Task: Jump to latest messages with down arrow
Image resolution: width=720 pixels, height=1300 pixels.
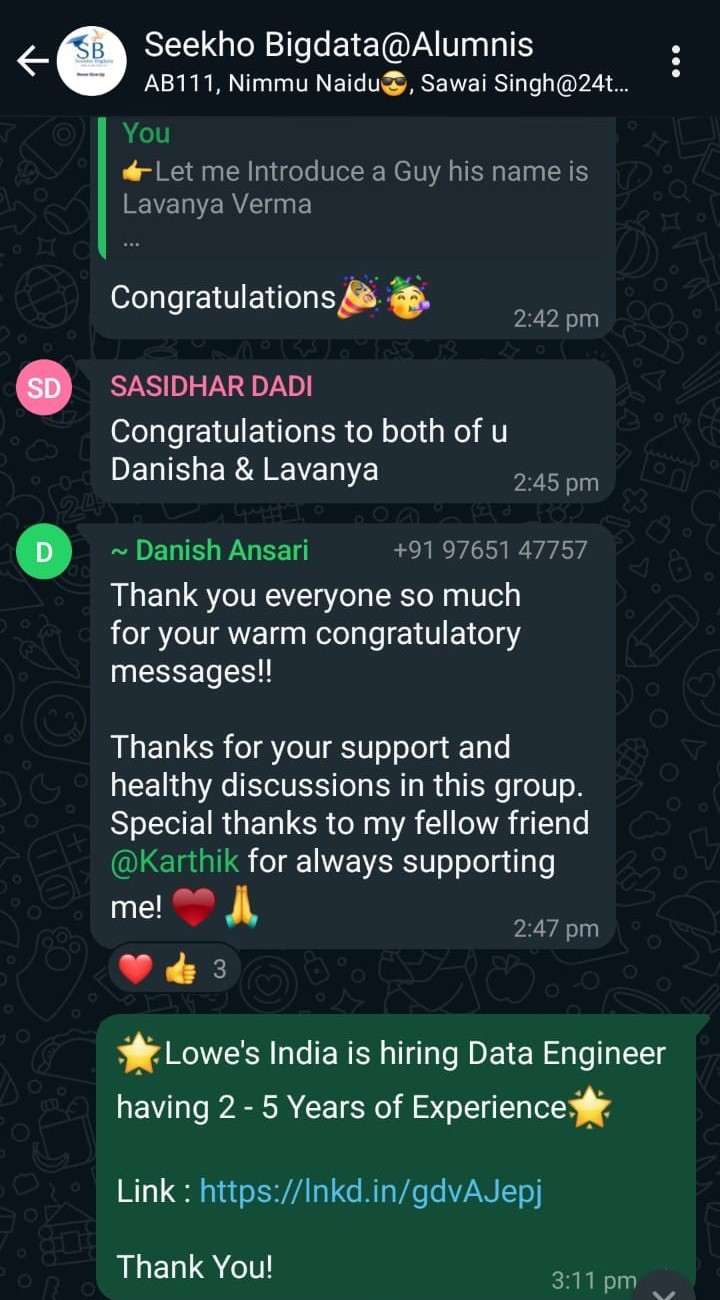Action: pyautogui.click(x=665, y=1287)
